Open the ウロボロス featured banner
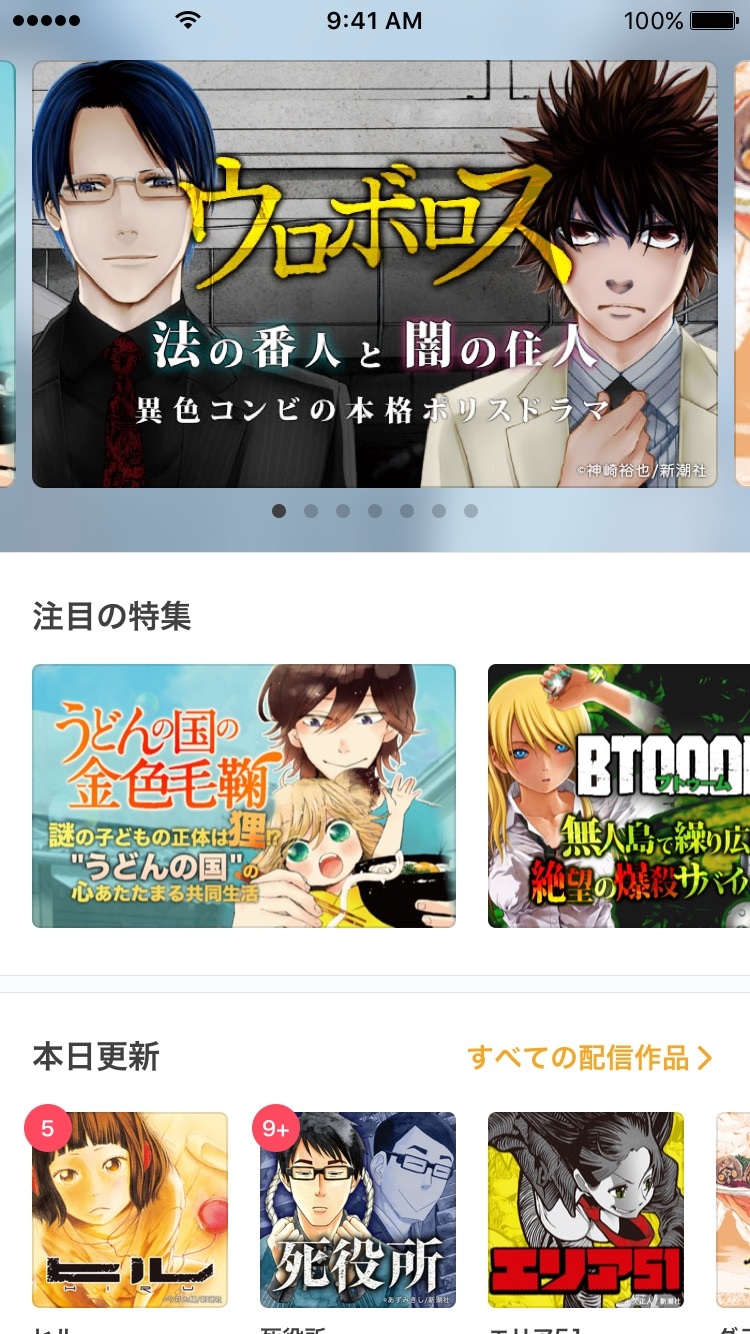The image size is (750, 1334). coord(374,274)
